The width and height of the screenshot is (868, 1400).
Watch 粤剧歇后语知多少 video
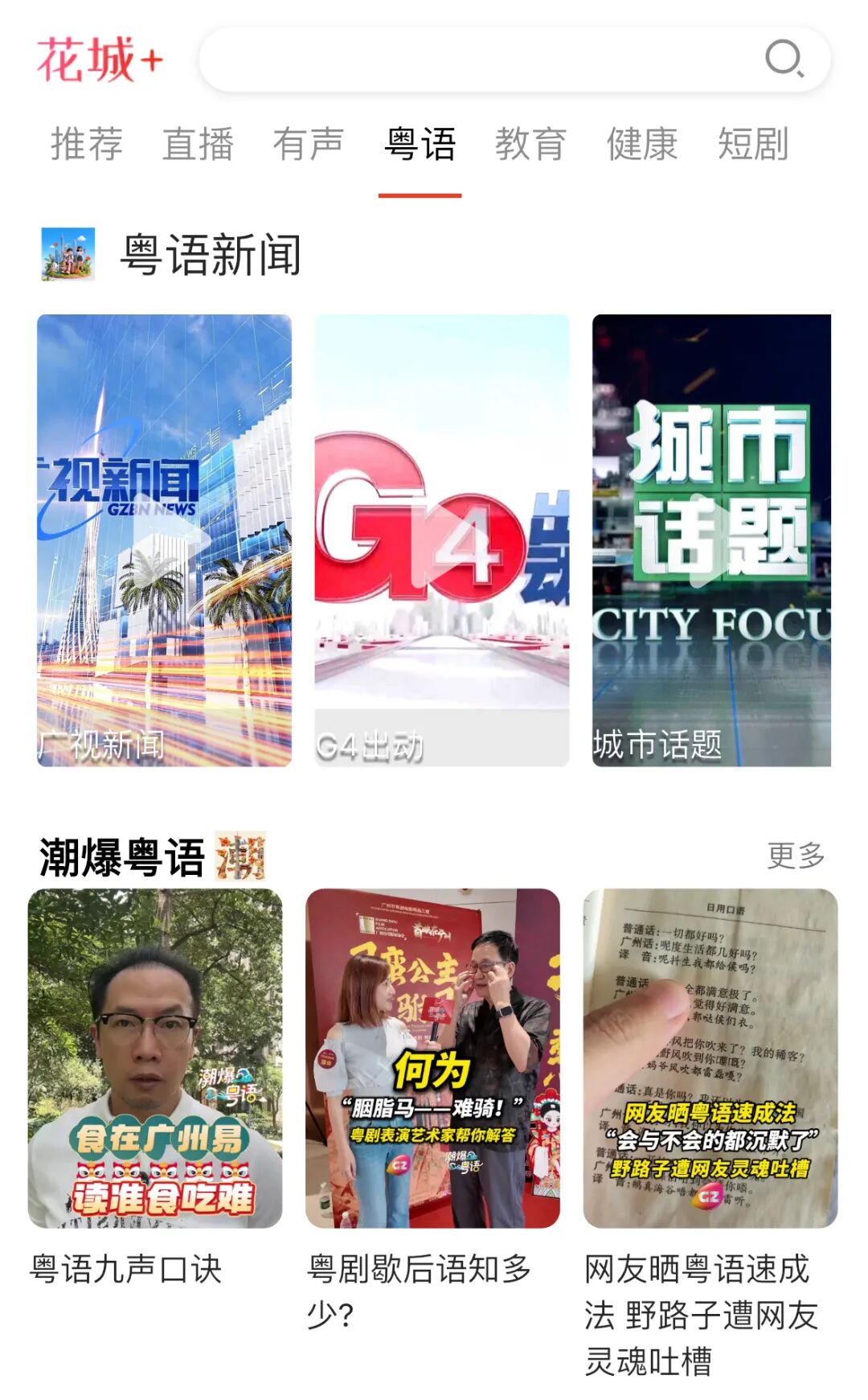coord(432,1110)
